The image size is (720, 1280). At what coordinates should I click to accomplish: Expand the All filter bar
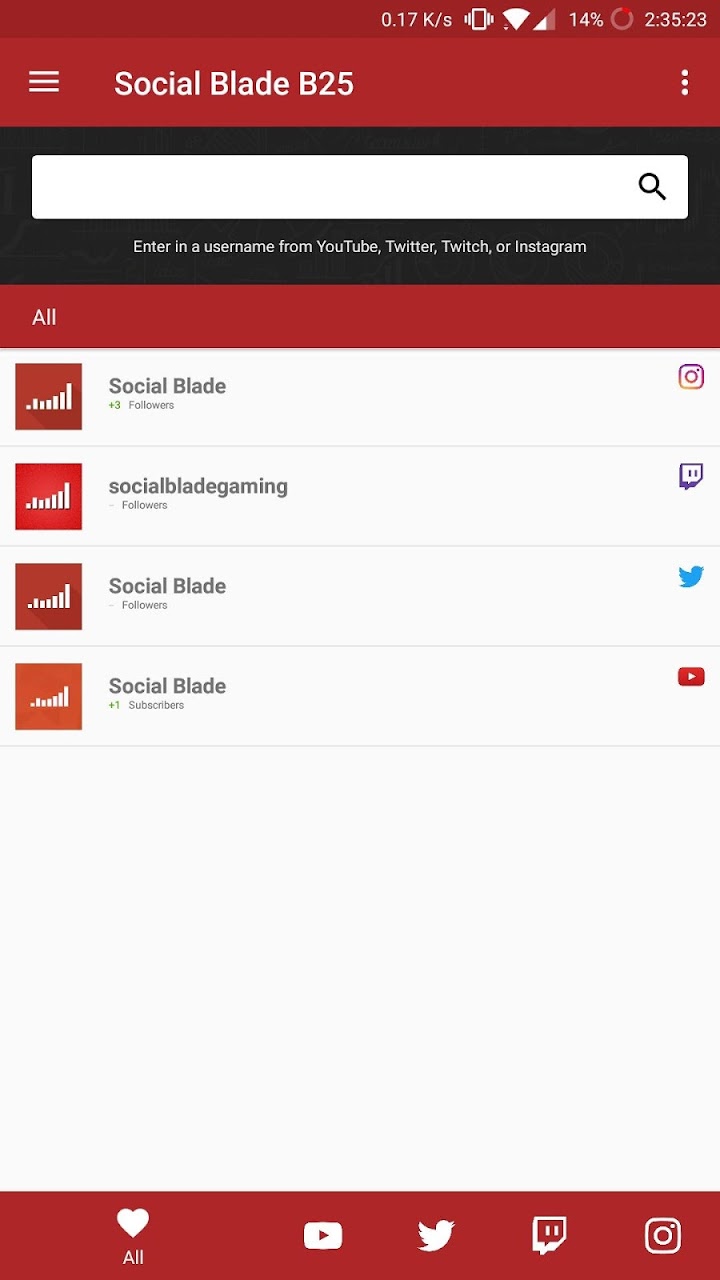tap(44, 317)
